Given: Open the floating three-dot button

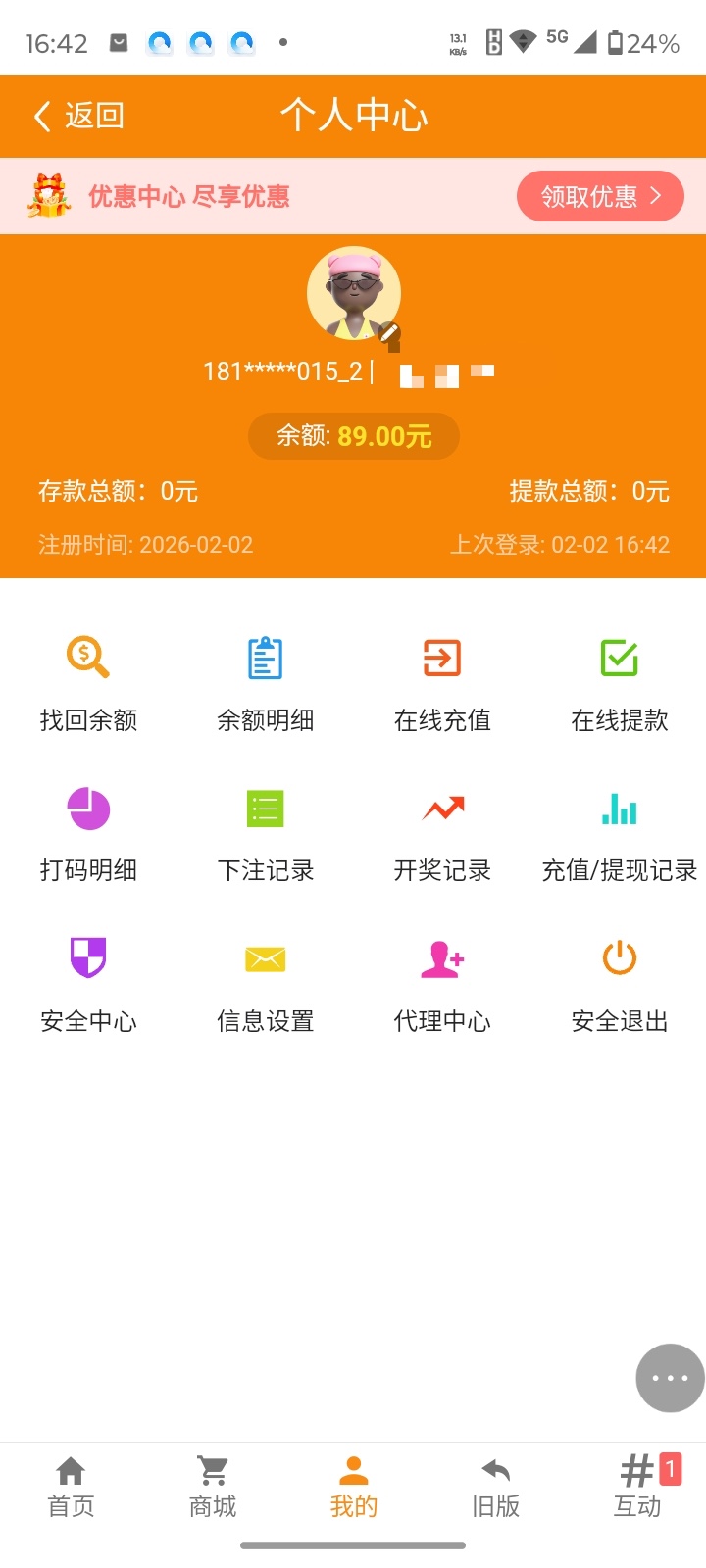Looking at the screenshot, I should pyautogui.click(x=670, y=1378).
